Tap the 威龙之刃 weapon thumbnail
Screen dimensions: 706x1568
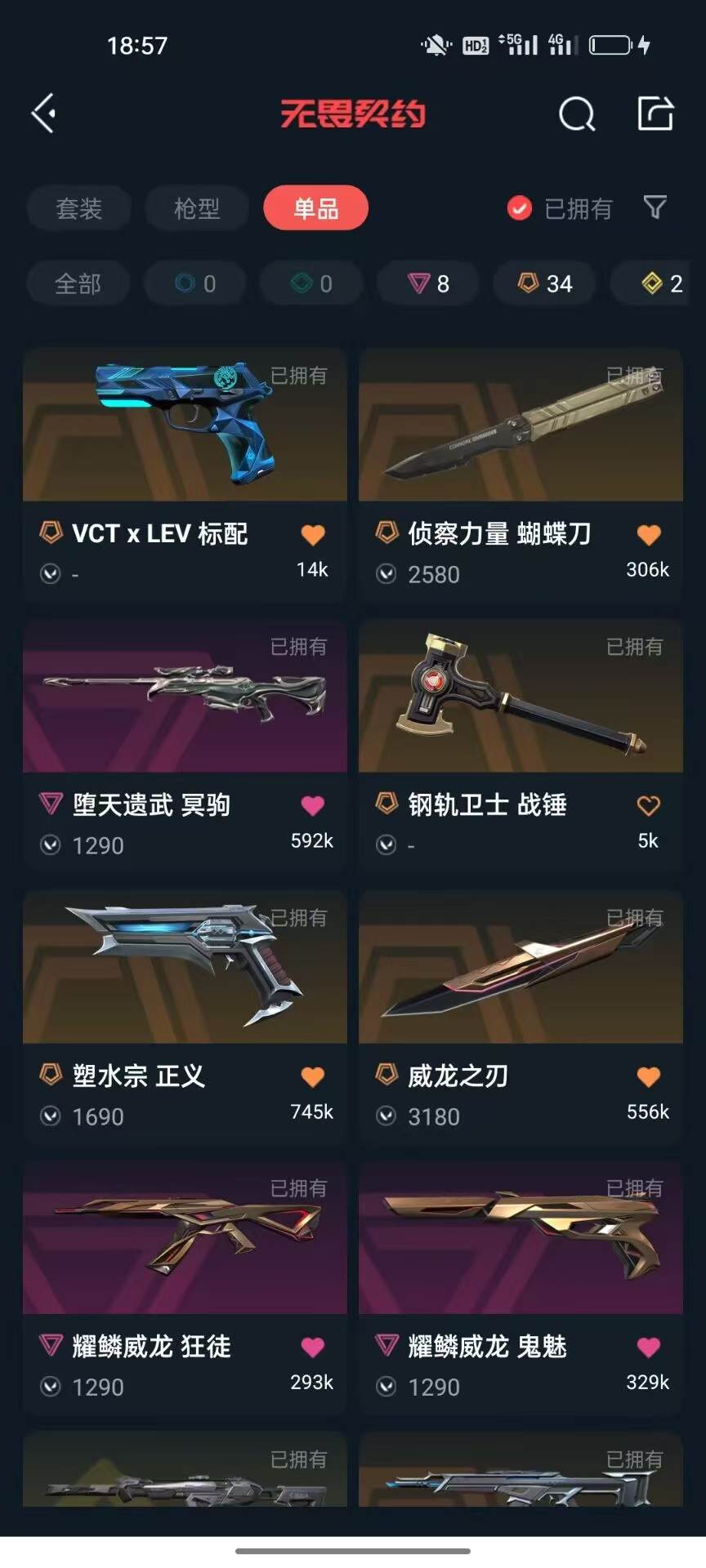tap(521, 969)
